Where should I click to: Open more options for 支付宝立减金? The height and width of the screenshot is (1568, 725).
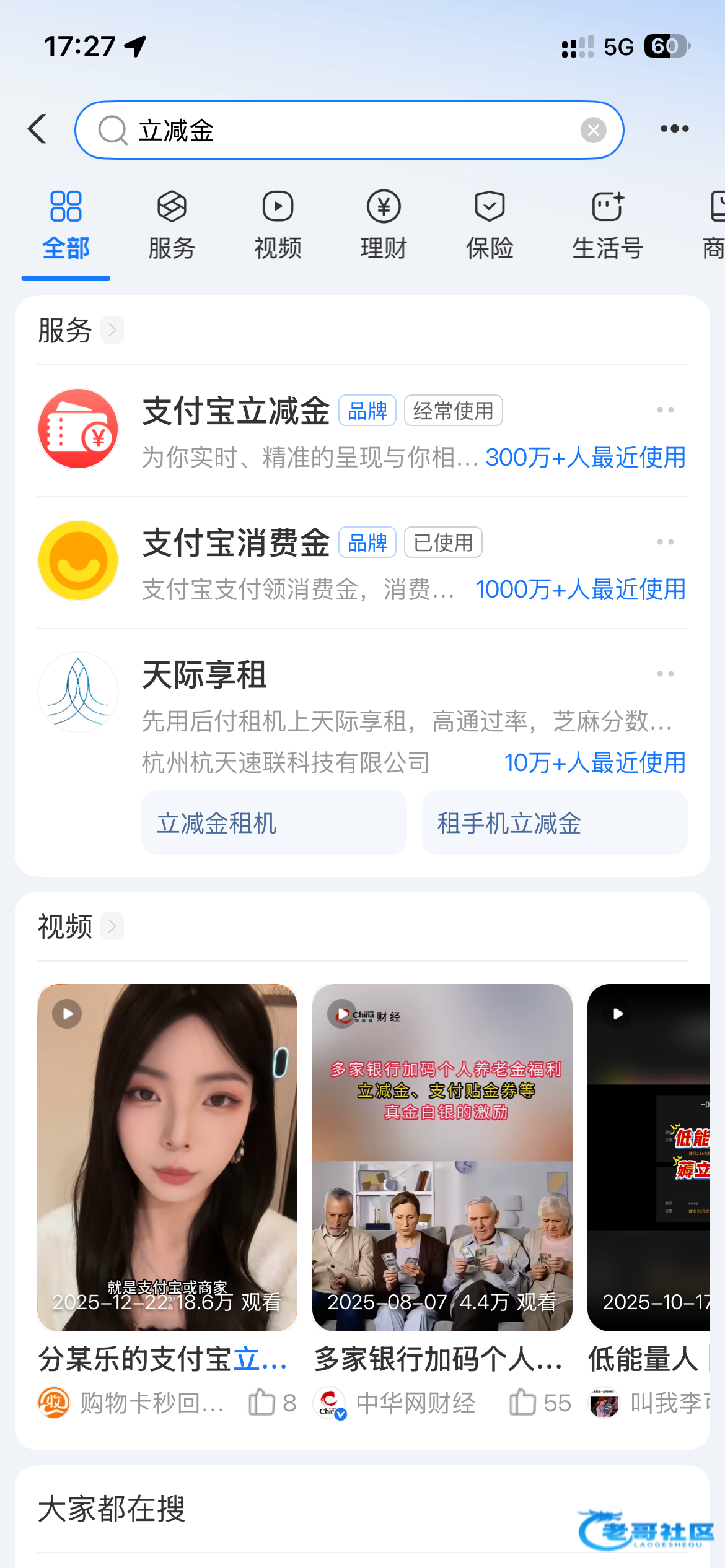point(665,410)
